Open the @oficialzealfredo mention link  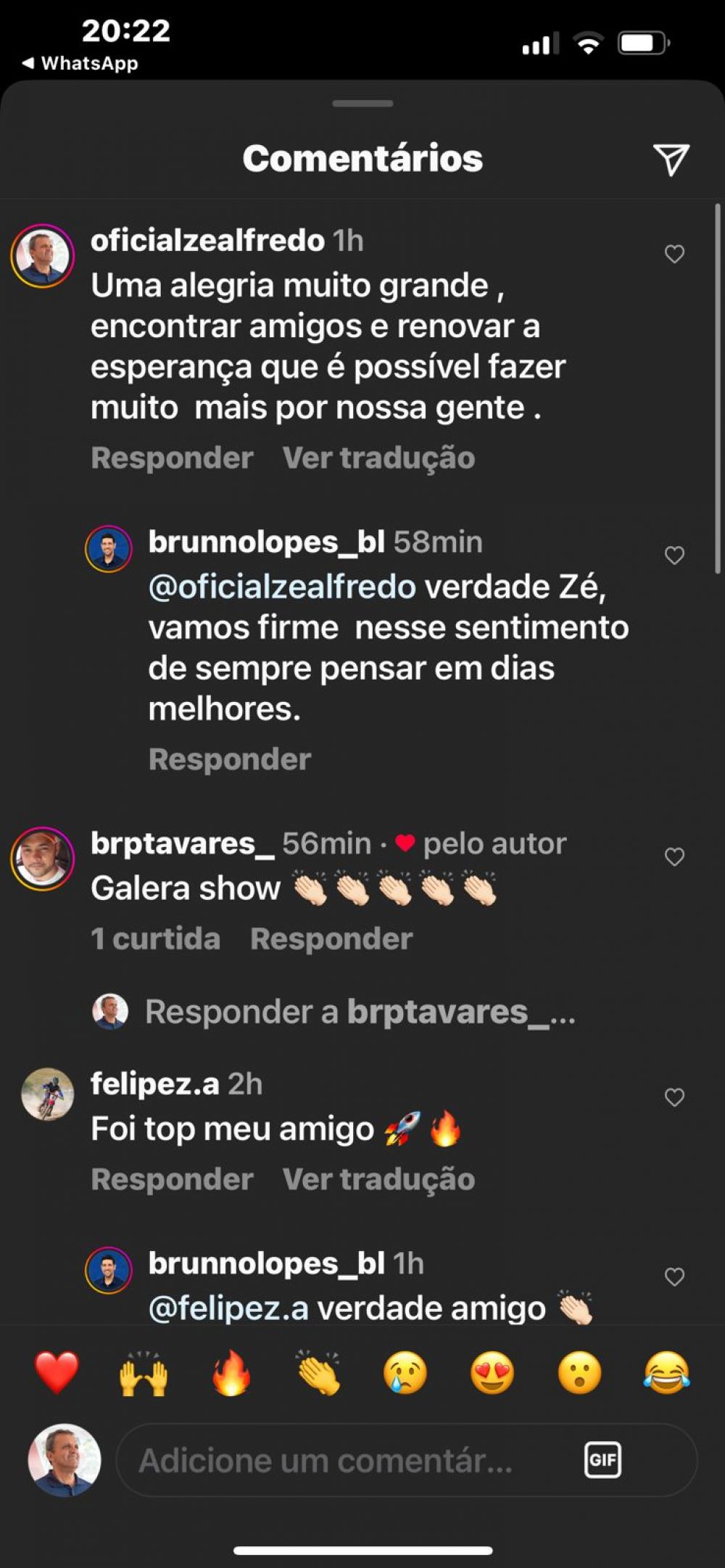(x=282, y=587)
